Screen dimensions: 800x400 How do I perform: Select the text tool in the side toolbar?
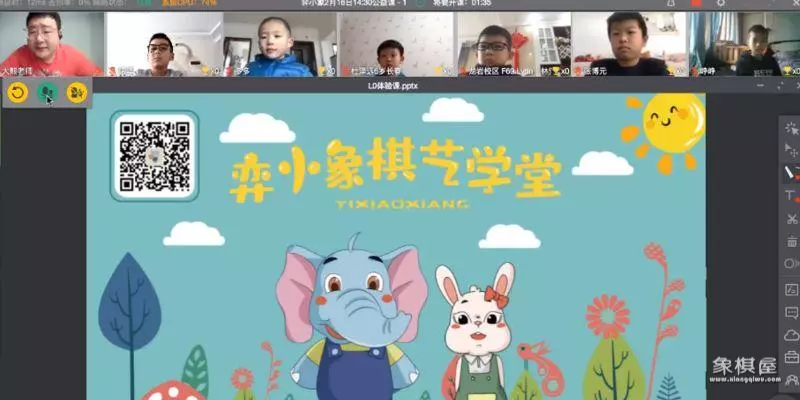[x=791, y=195]
